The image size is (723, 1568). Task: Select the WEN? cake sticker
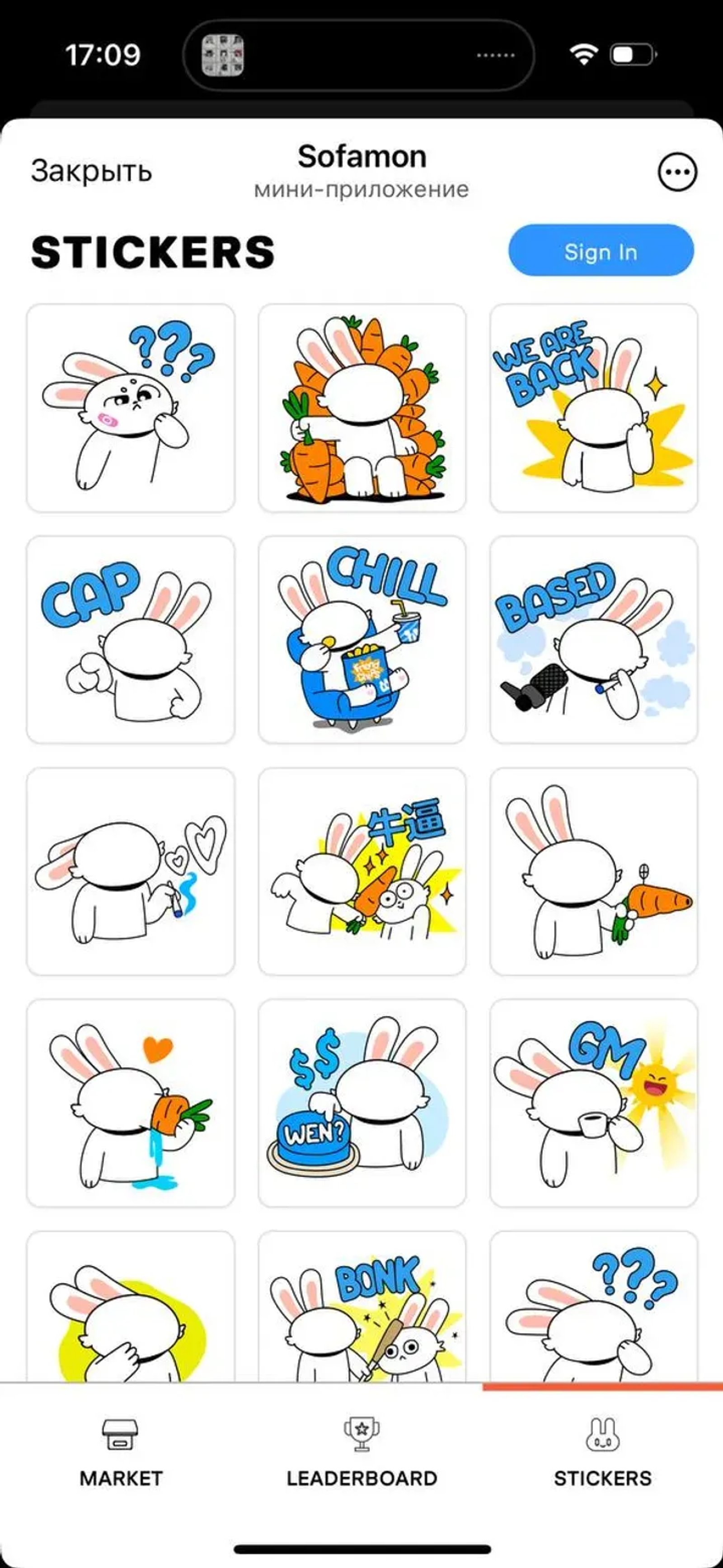click(362, 1103)
